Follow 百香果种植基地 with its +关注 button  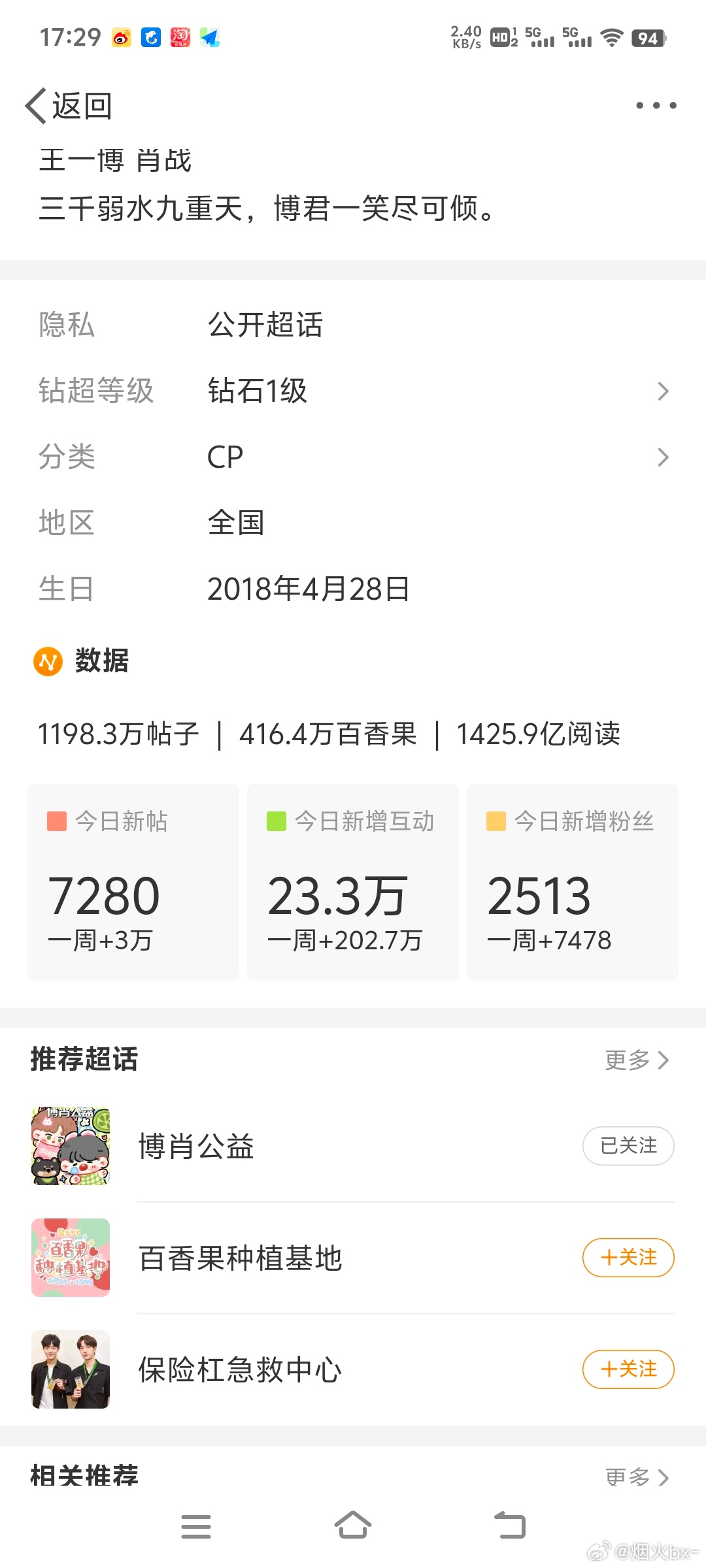pos(628,1258)
